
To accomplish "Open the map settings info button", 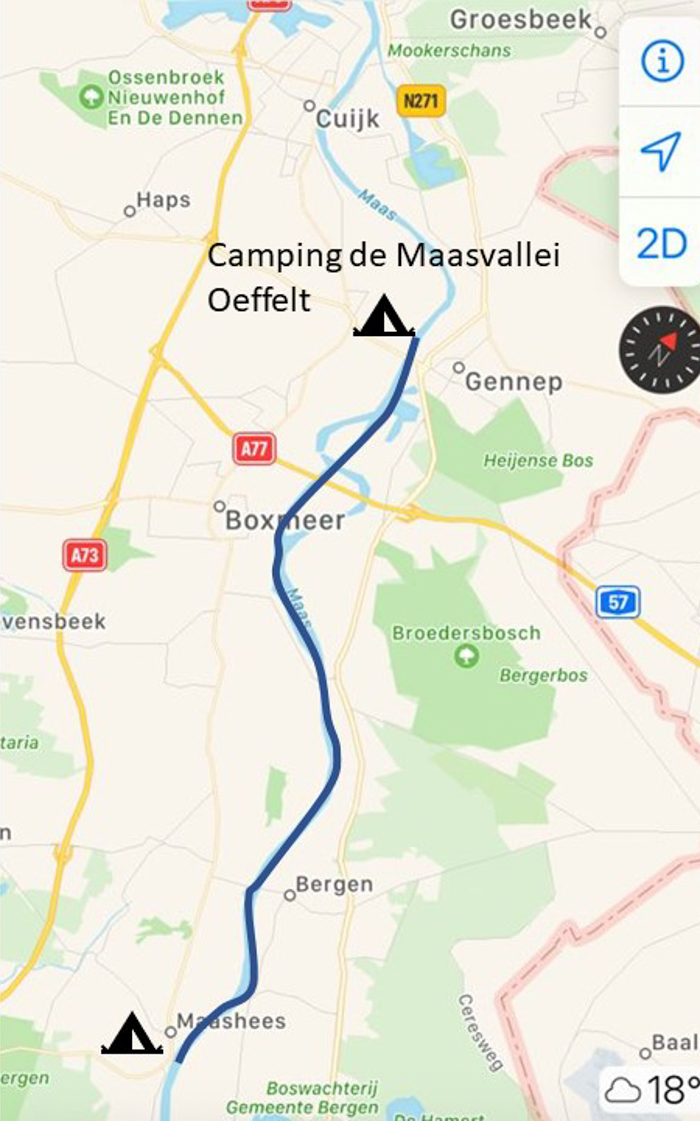I will (661, 61).
